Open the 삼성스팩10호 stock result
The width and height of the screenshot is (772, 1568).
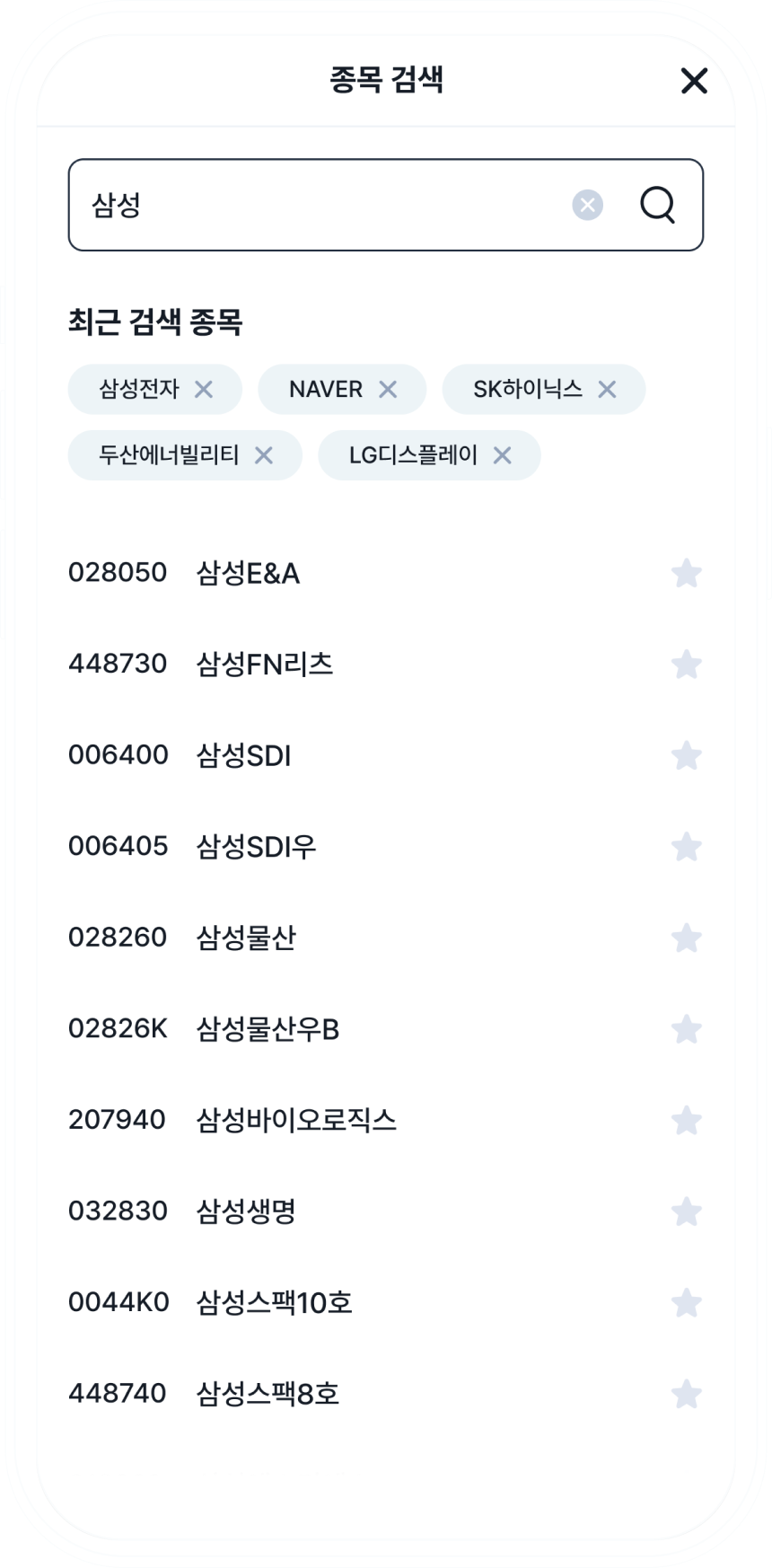(x=274, y=1302)
